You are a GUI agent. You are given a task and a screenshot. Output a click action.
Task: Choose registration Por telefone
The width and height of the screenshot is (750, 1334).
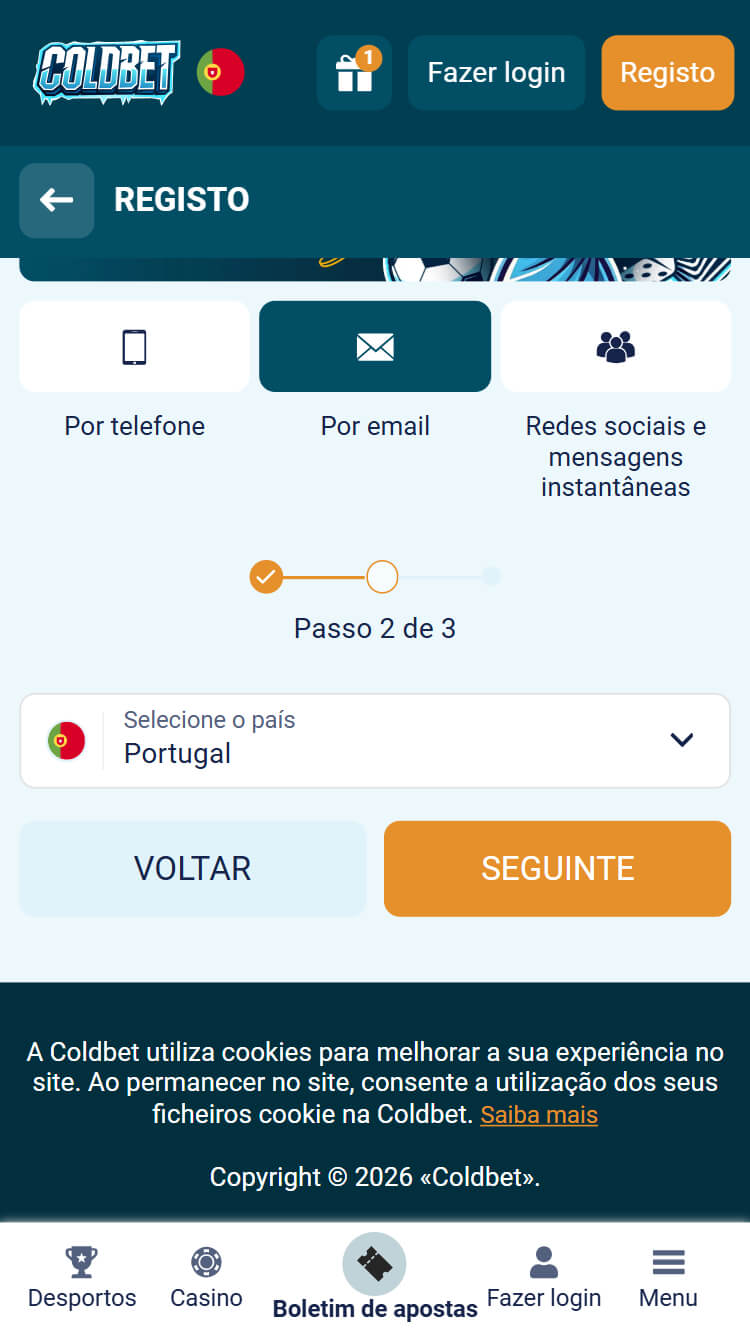click(x=134, y=347)
